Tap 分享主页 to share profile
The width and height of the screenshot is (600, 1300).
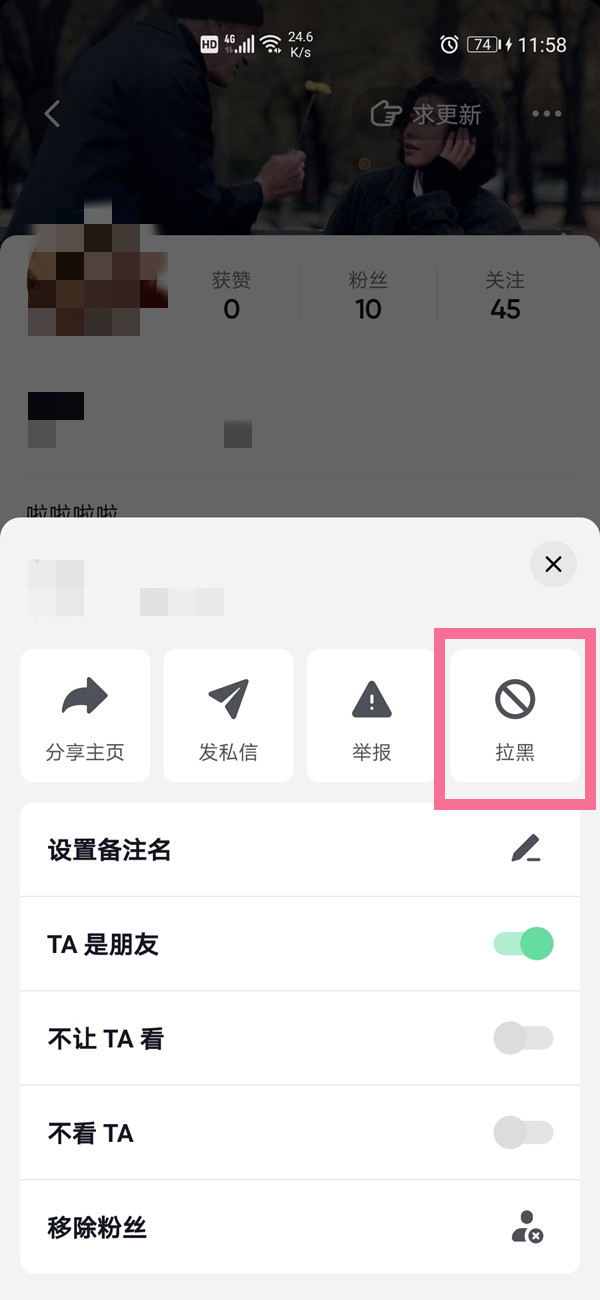click(85, 715)
